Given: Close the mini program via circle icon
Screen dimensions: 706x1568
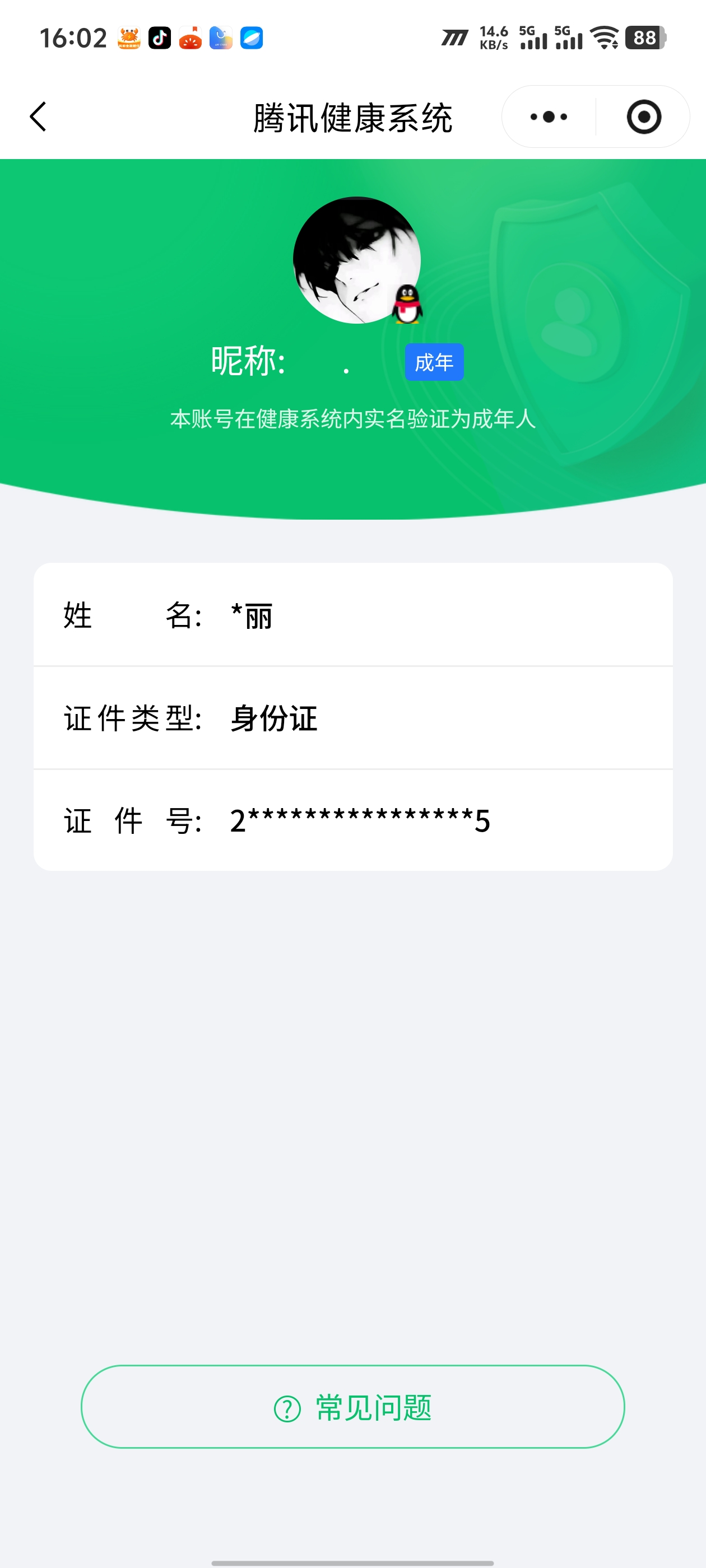Looking at the screenshot, I should pos(643,116).
